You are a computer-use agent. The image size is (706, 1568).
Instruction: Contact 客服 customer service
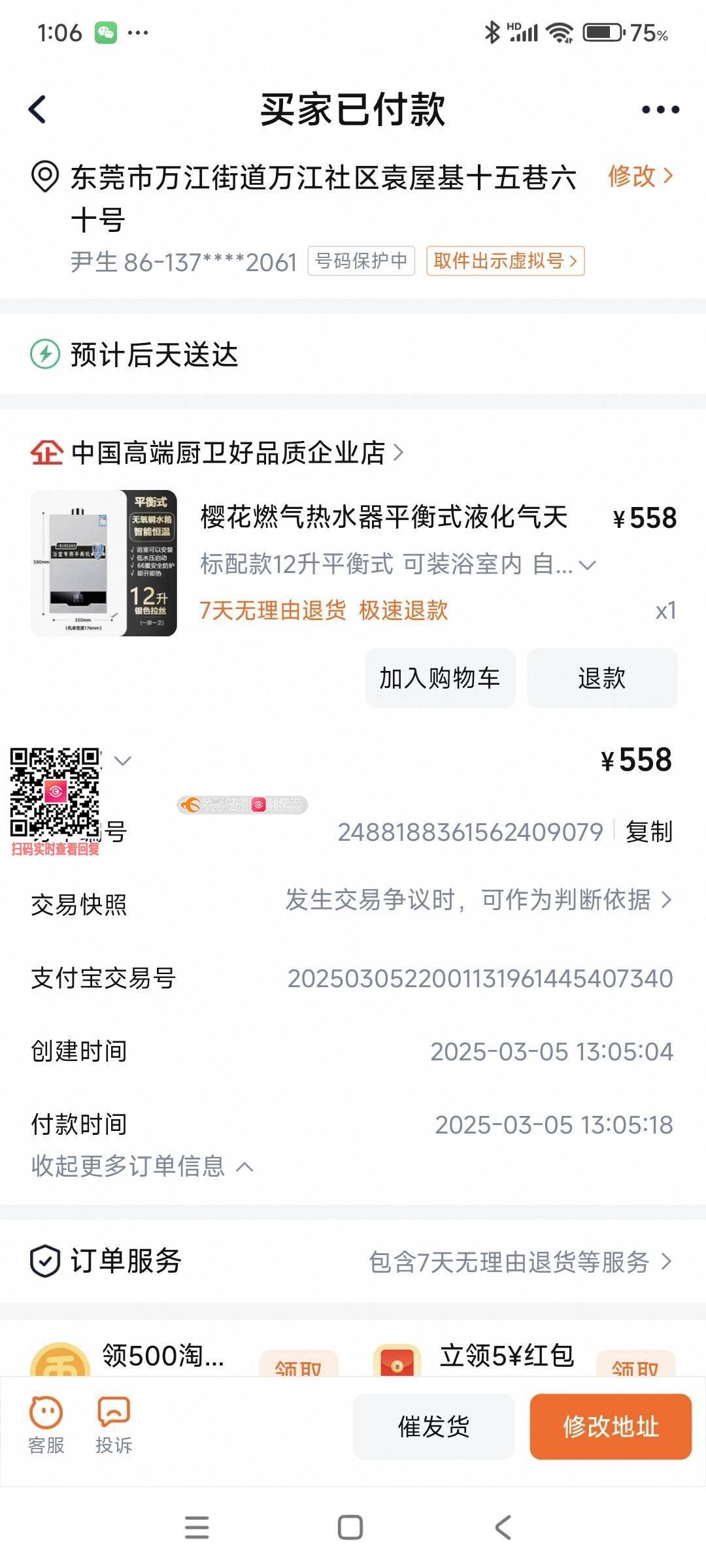point(46,1426)
